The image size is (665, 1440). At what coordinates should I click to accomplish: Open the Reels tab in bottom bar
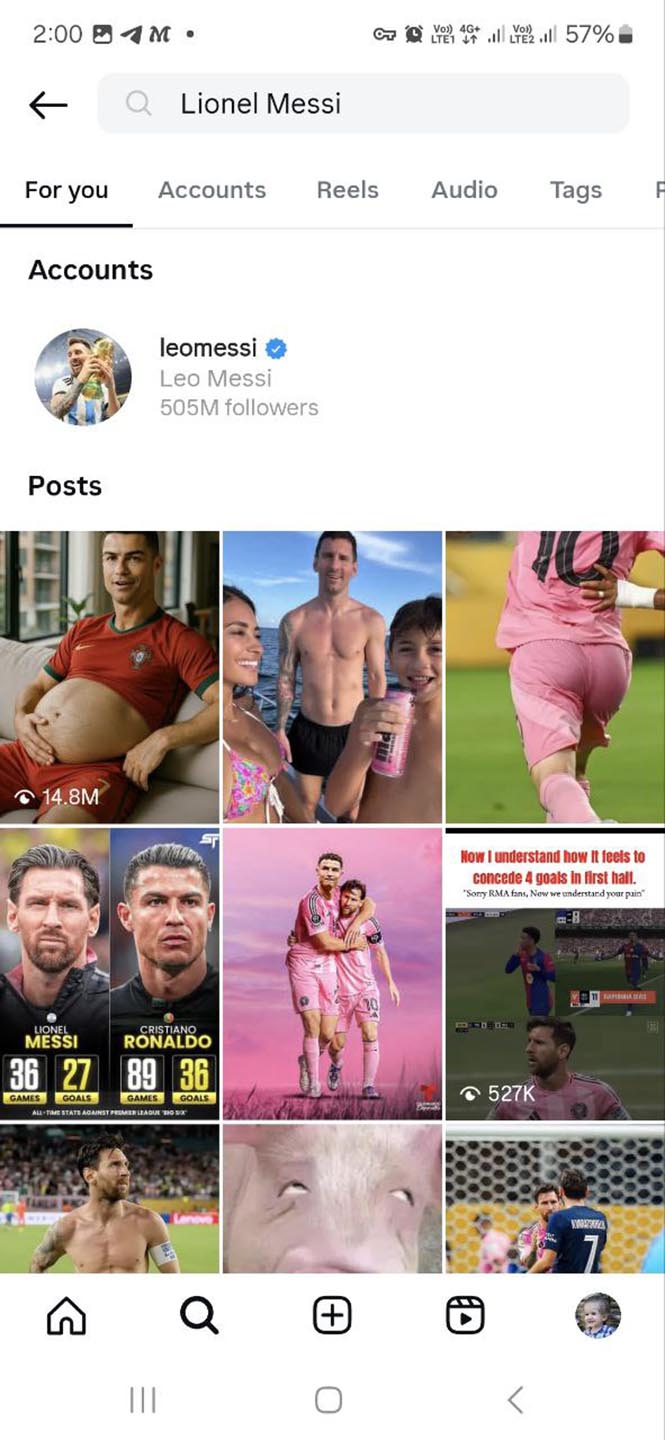(x=465, y=1316)
